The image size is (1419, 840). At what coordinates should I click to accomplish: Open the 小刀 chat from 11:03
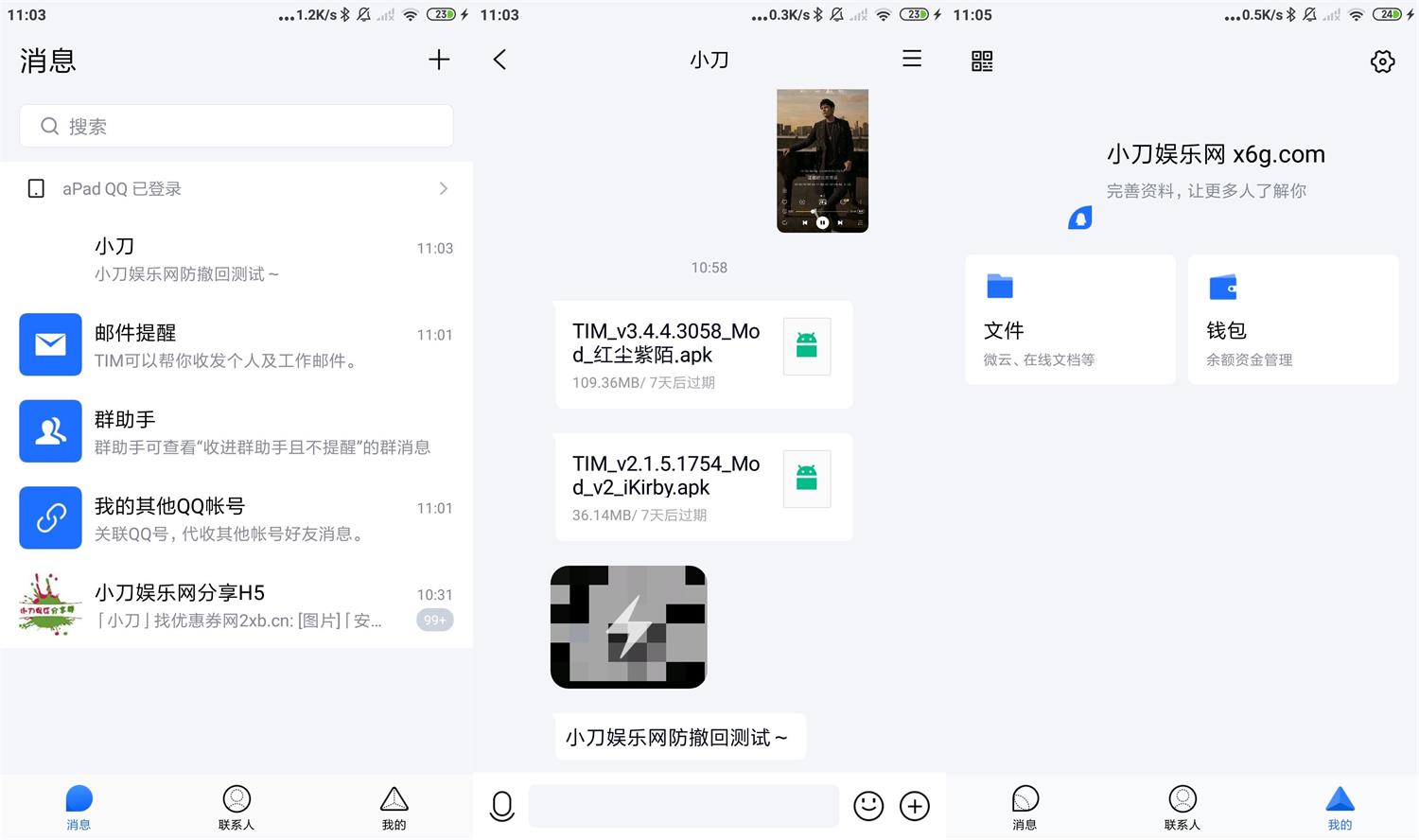point(236,259)
